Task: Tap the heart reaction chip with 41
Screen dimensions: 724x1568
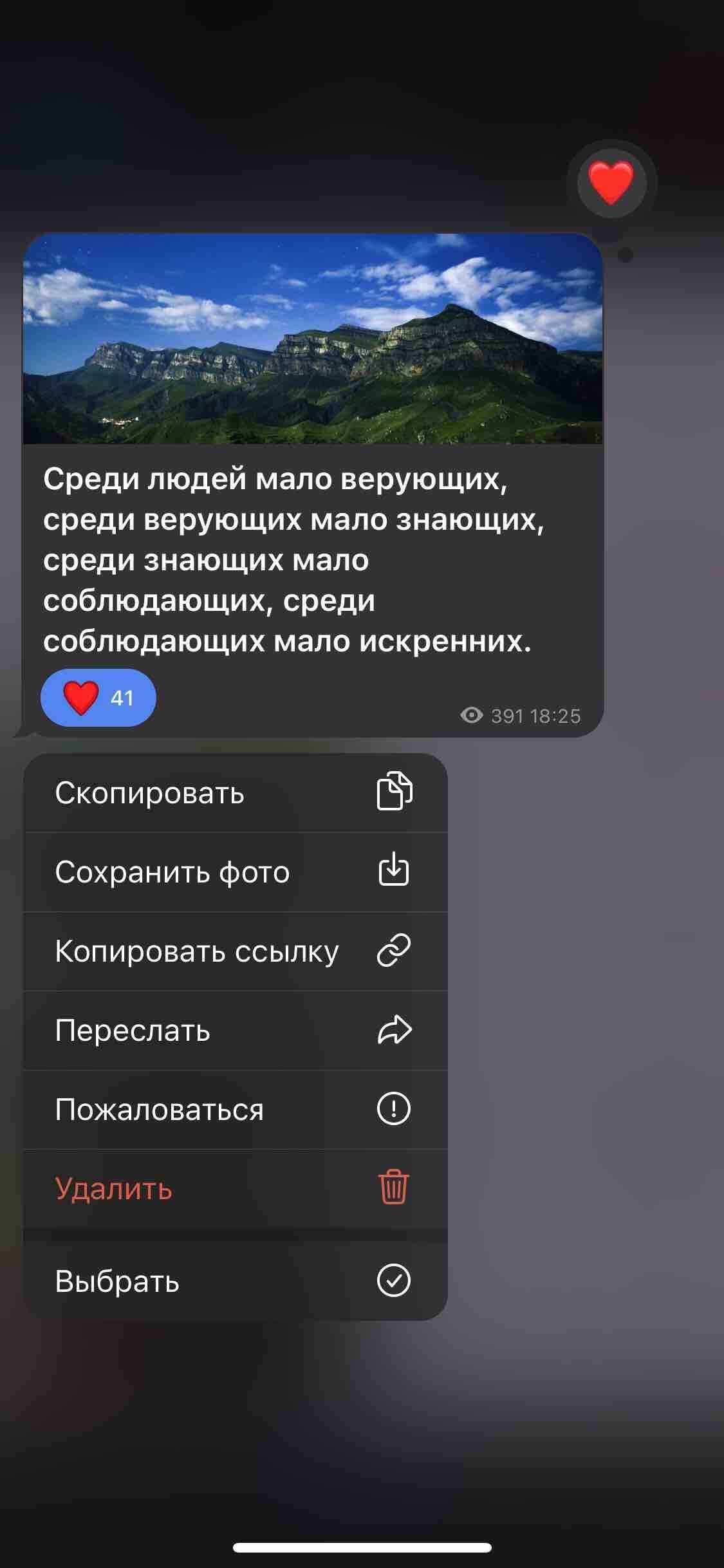Action: pyautogui.click(x=98, y=698)
